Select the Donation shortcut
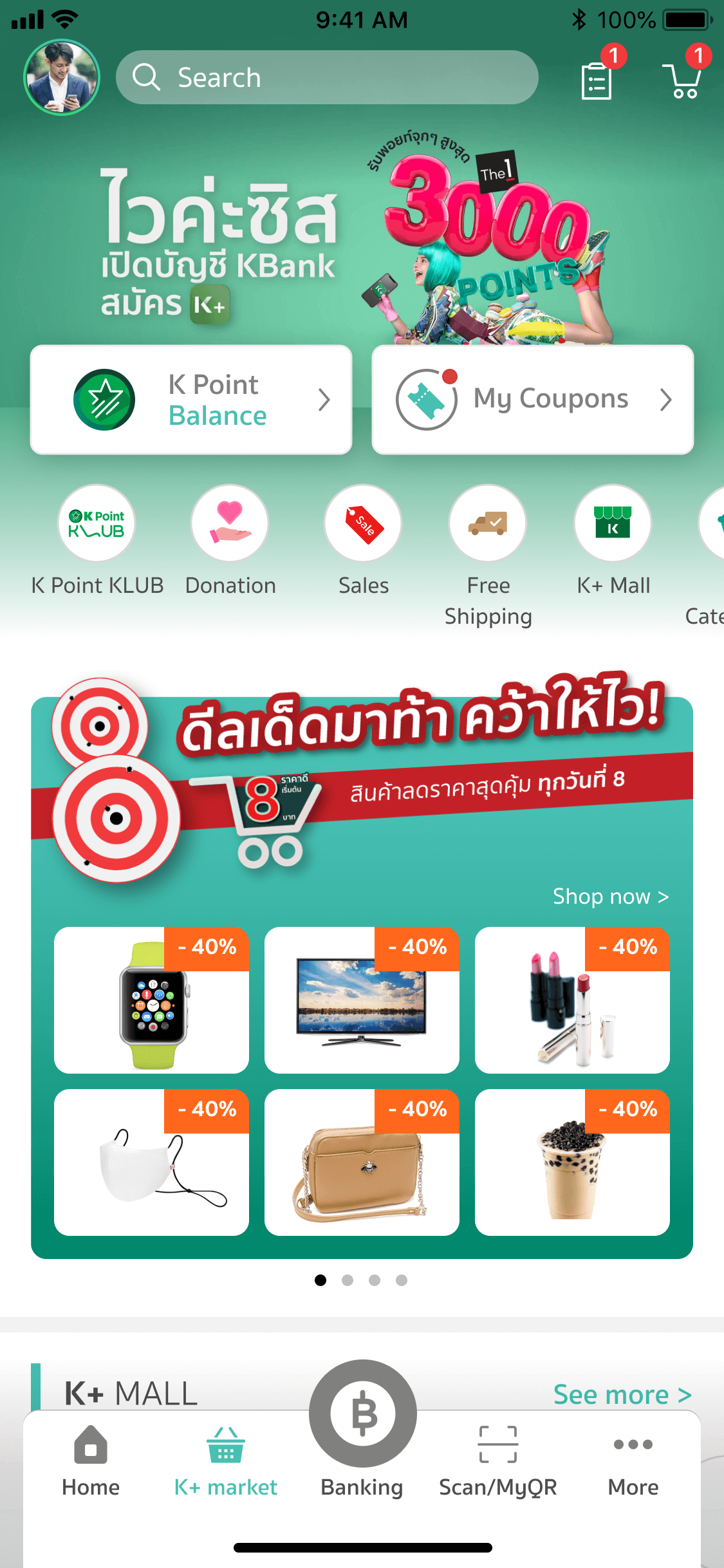This screenshot has width=724, height=1568. click(x=230, y=524)
